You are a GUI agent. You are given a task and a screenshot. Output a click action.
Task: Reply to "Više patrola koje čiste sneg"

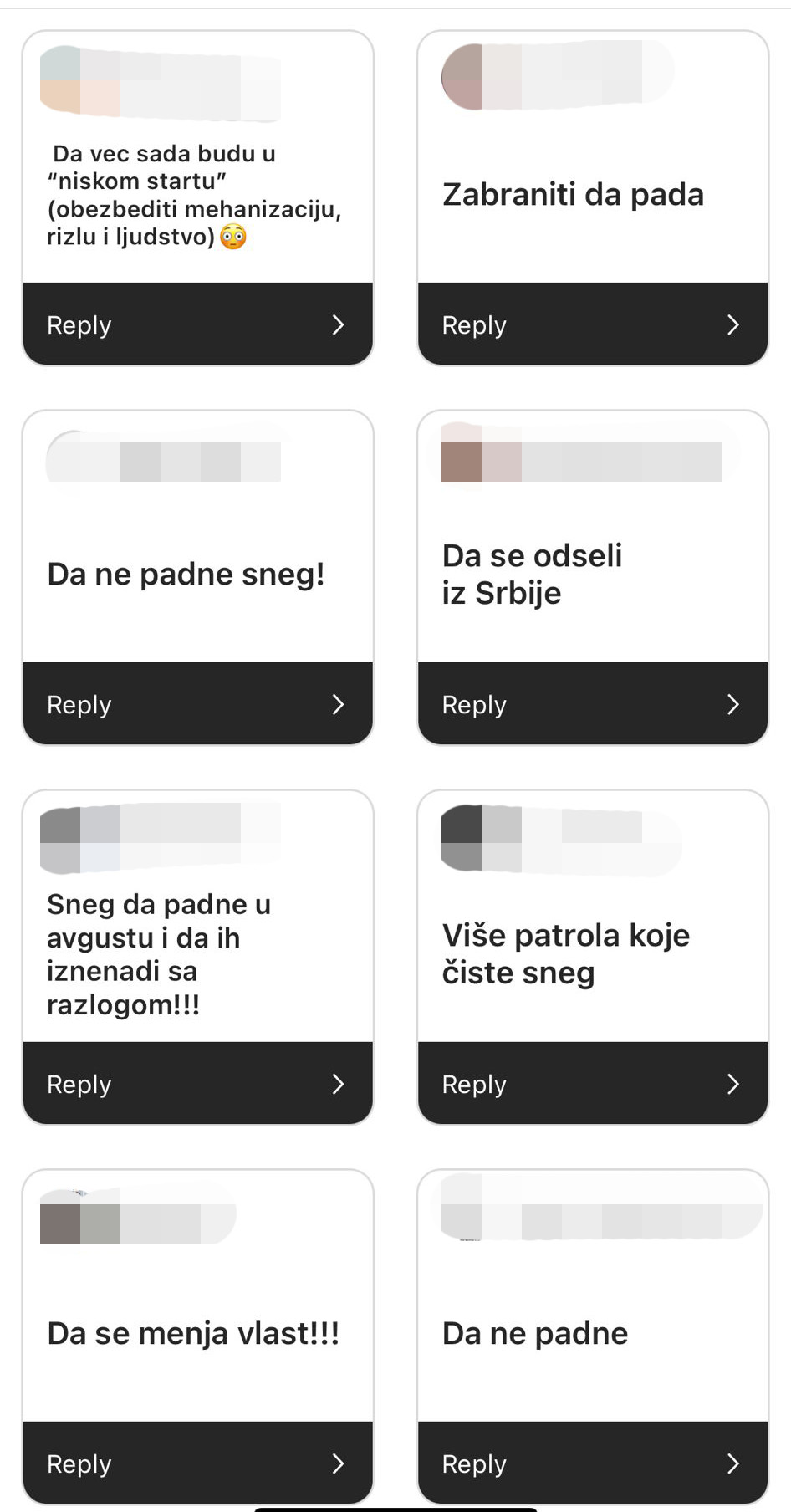point(592,1084)
